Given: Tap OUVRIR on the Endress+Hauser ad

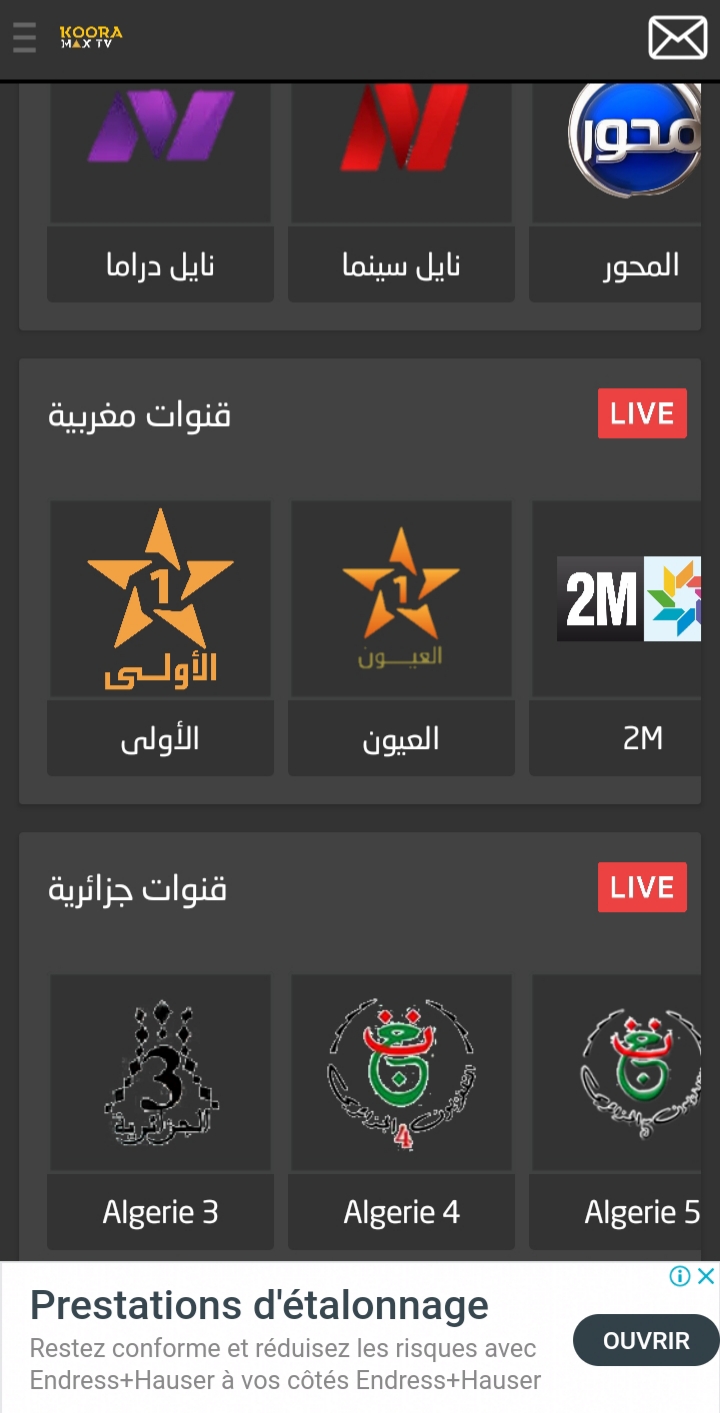Looking at the screenshot, I should click(646, 1340).
